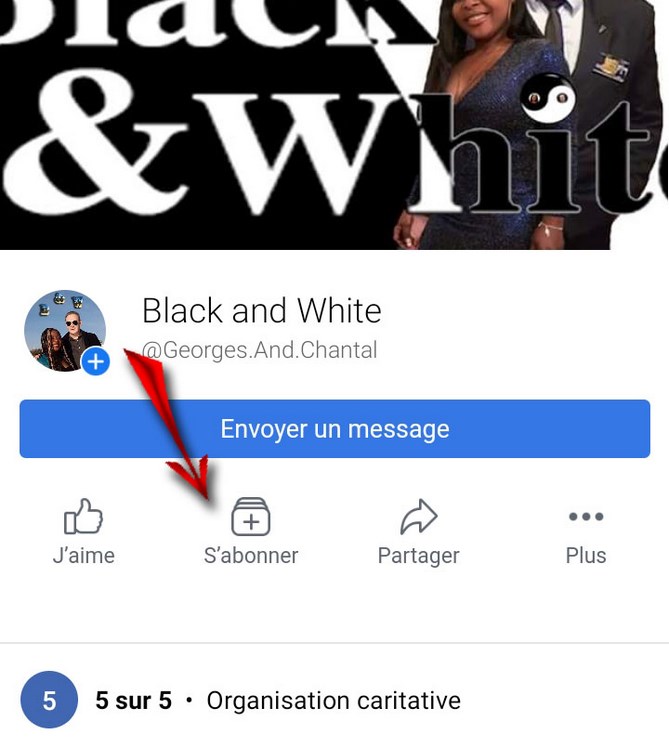The image size is (669, 748).
Task: Open the Black and White profile picture
Action: pyautogui.click(x=64, y=332)
